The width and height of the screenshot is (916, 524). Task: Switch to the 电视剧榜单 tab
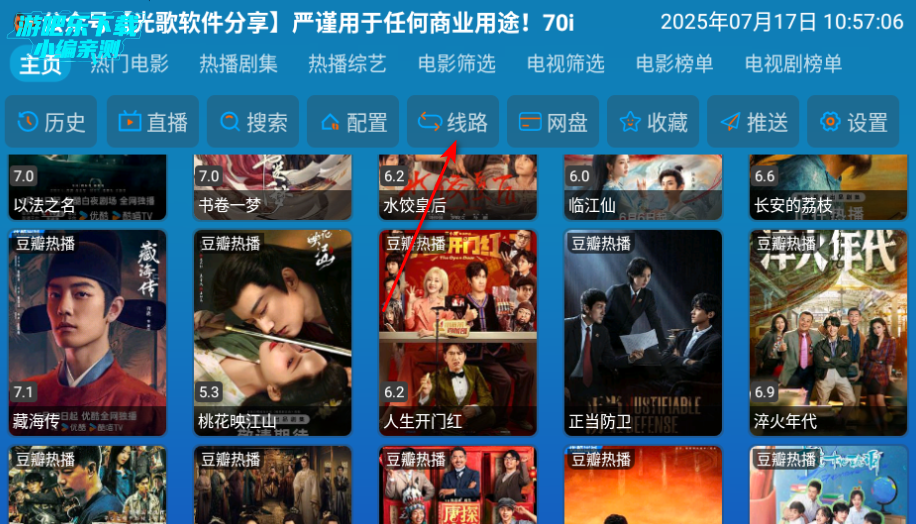[x=794, y=64]
